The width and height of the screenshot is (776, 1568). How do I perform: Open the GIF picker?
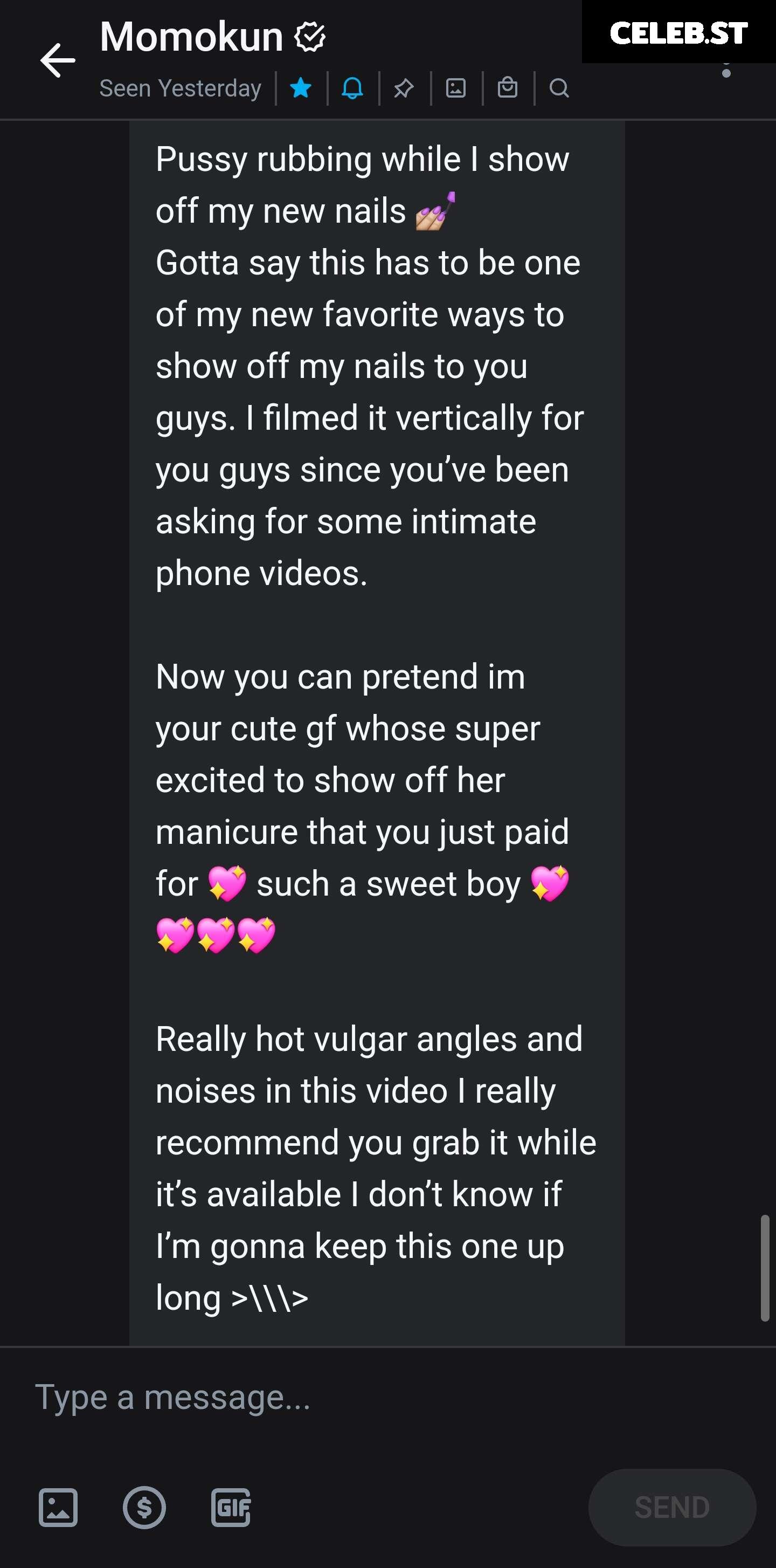231,1508
